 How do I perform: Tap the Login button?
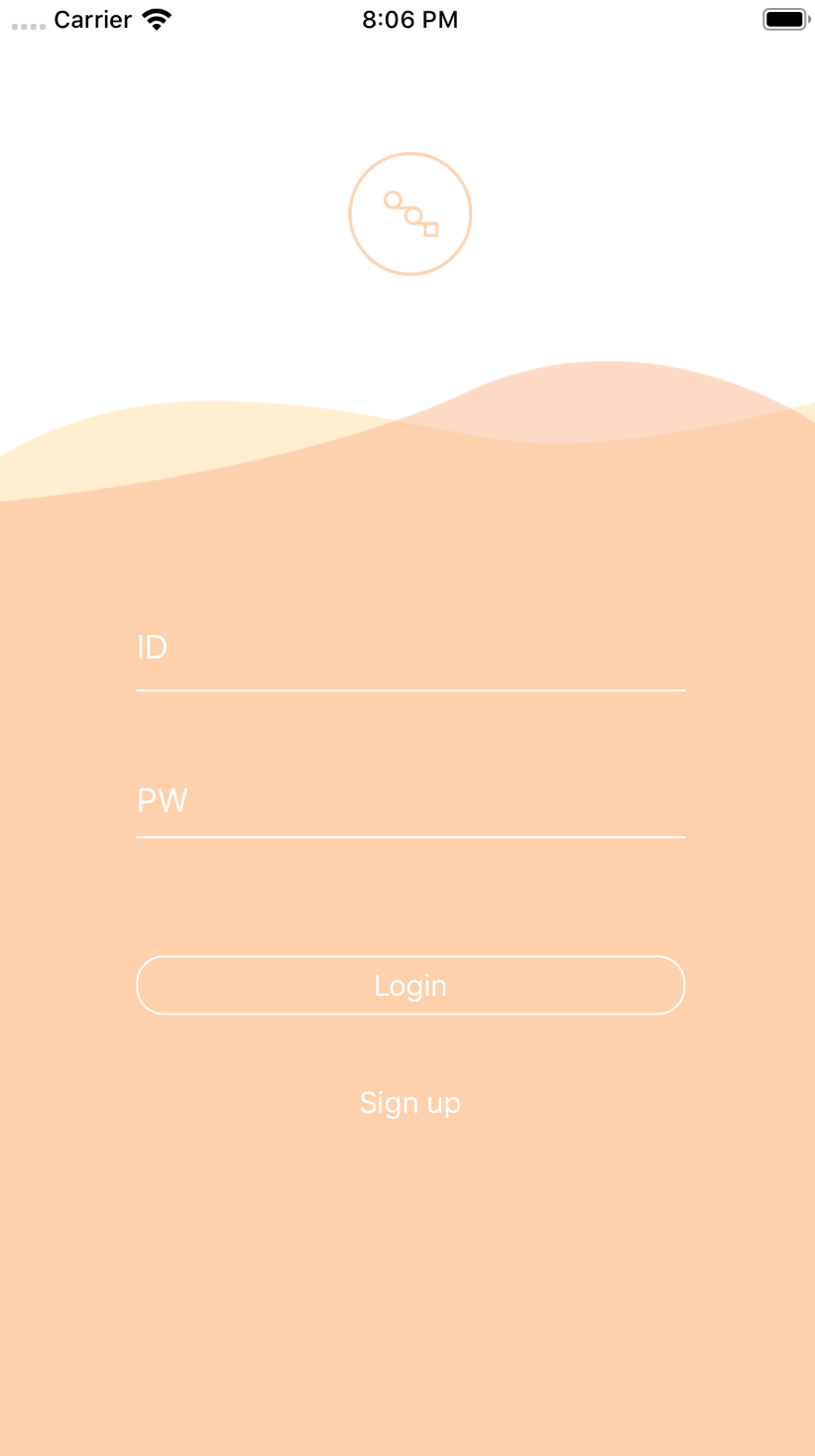[x=410, y=985]
